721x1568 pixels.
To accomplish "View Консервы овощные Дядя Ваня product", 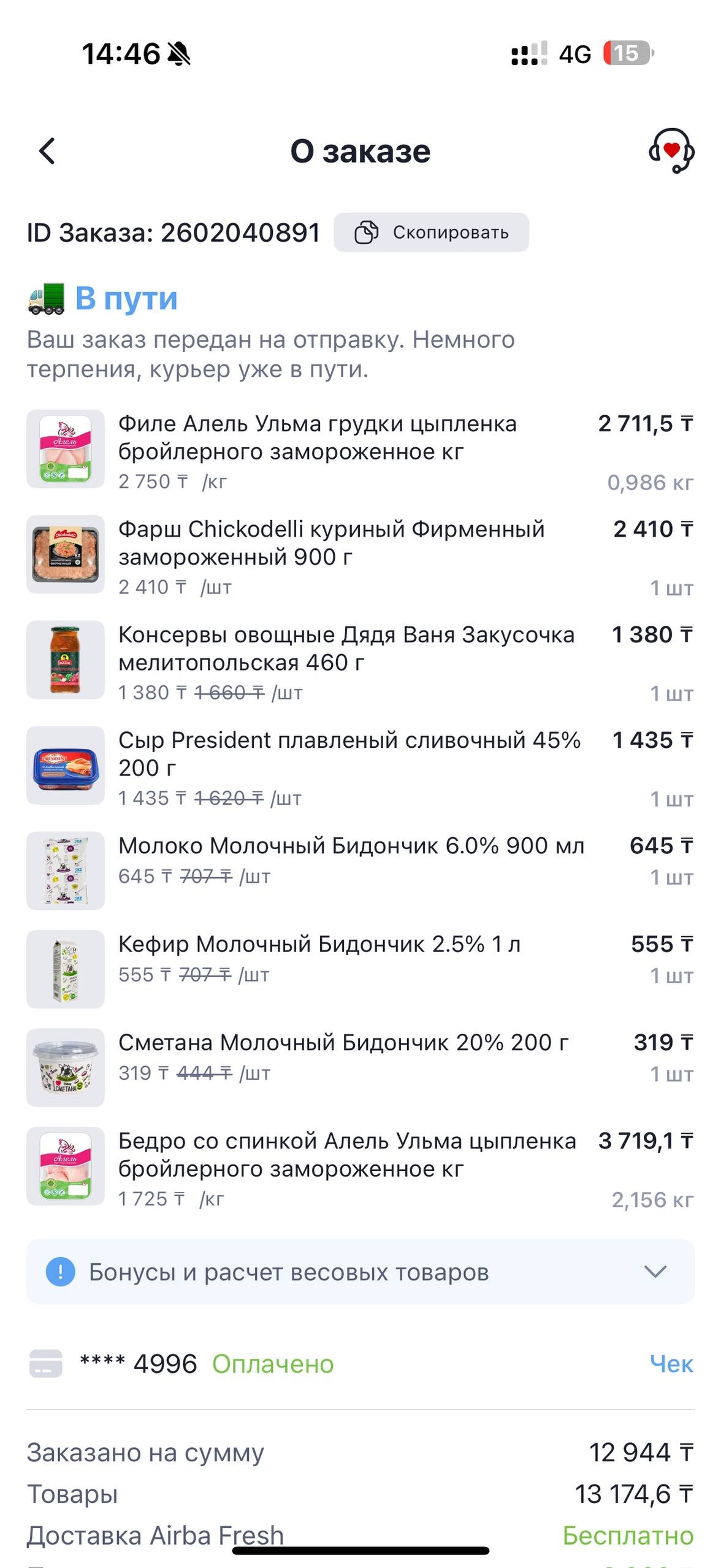I will tap(346, 648).
